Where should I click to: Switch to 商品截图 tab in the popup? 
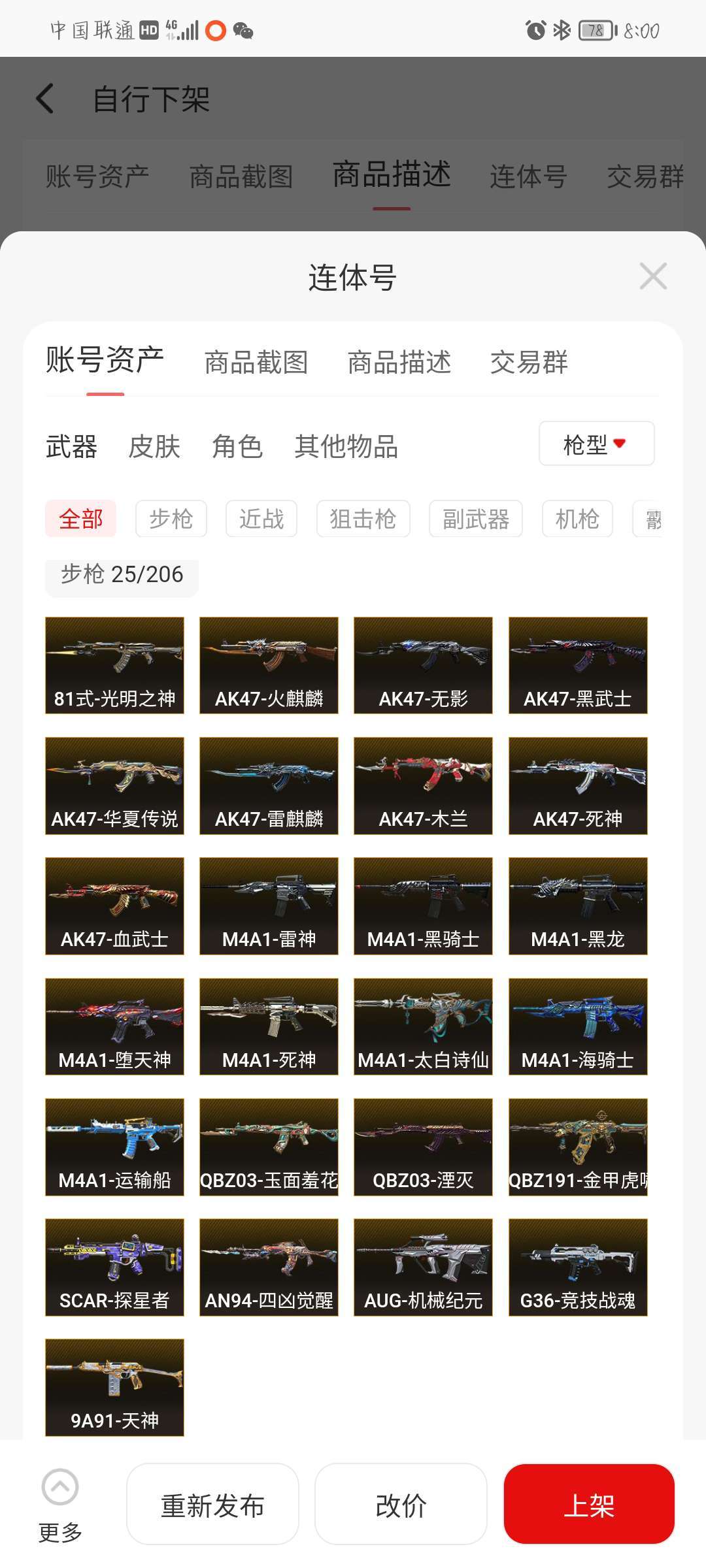(256, 363)
